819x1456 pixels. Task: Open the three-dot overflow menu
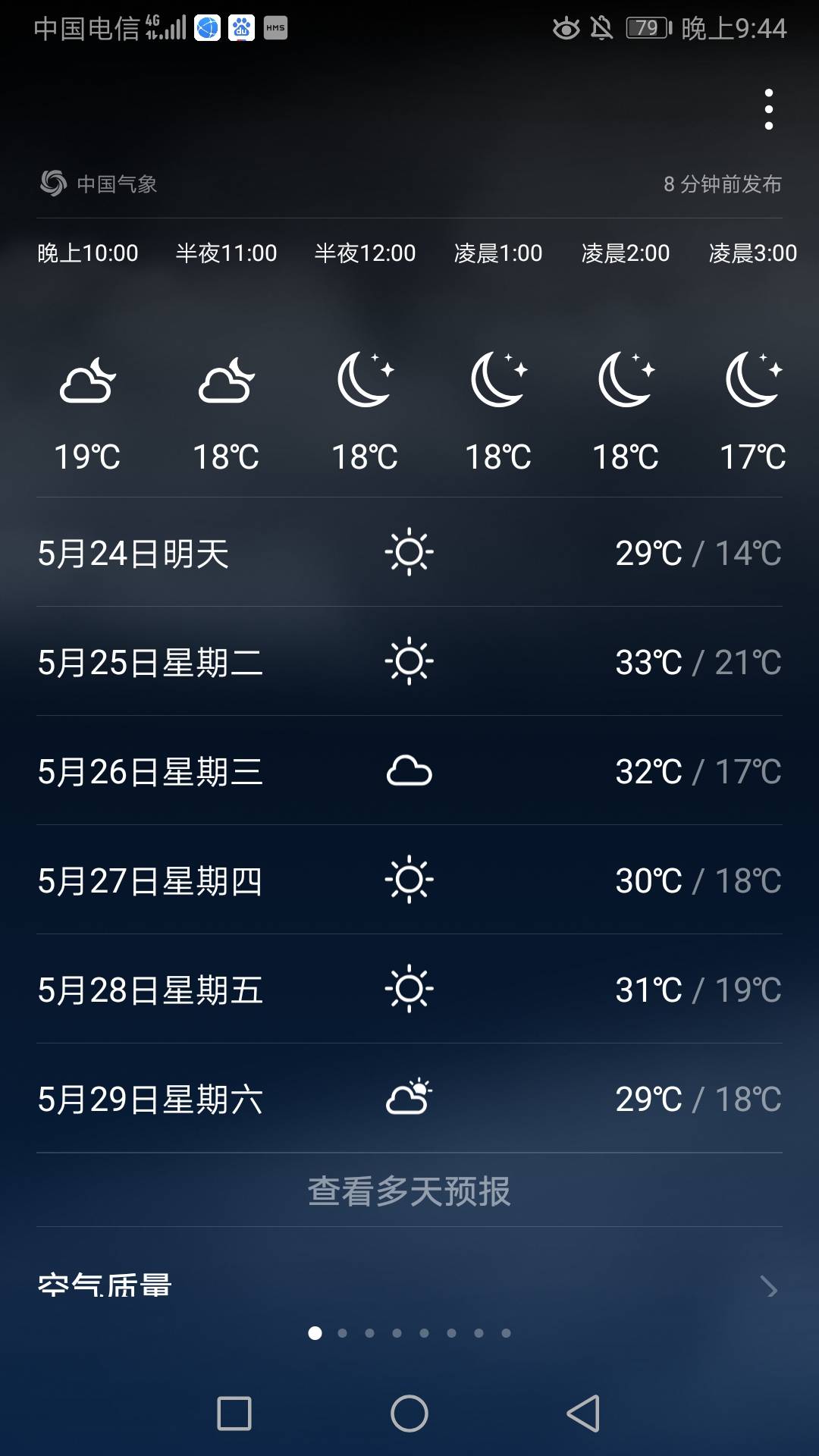click(769, 109)
